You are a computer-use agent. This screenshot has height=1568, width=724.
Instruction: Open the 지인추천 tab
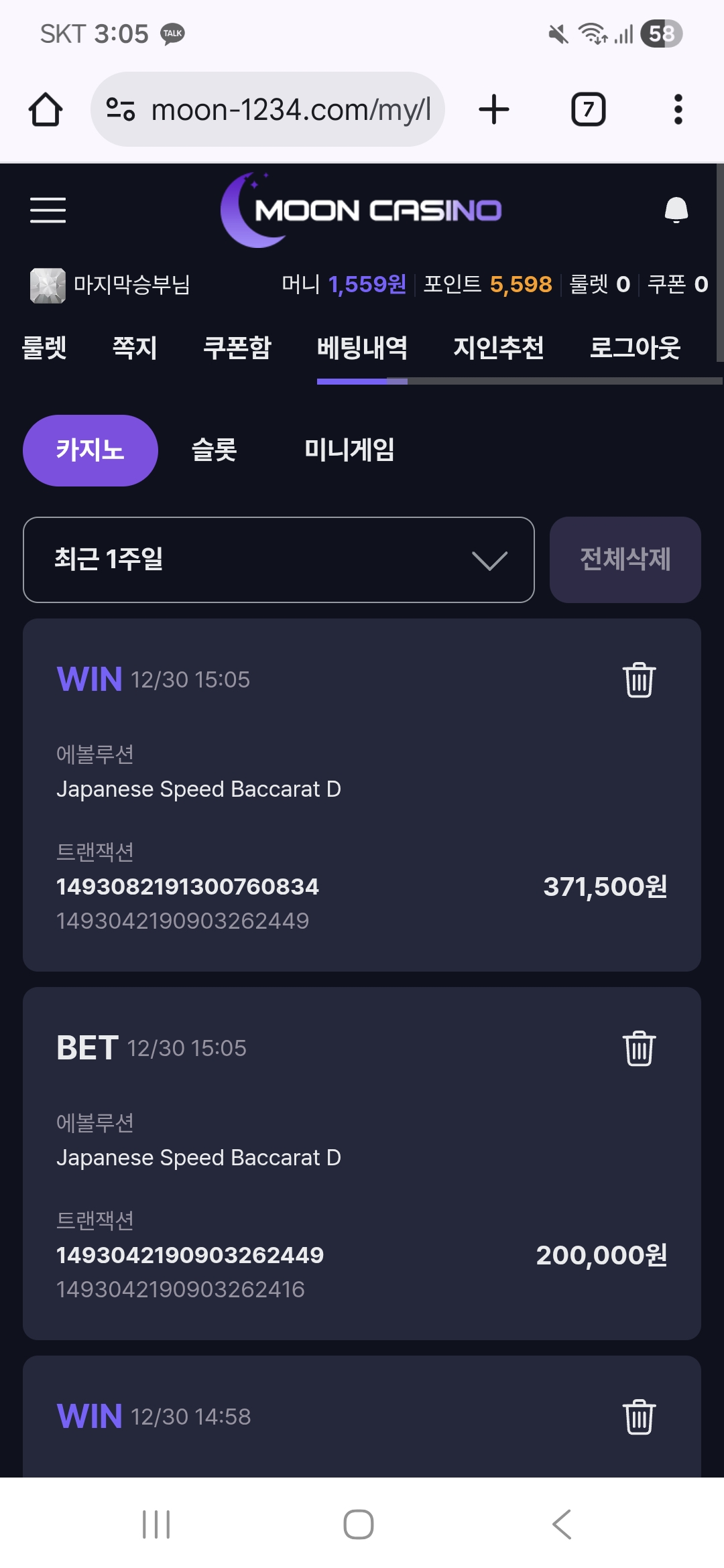[498, 348]
